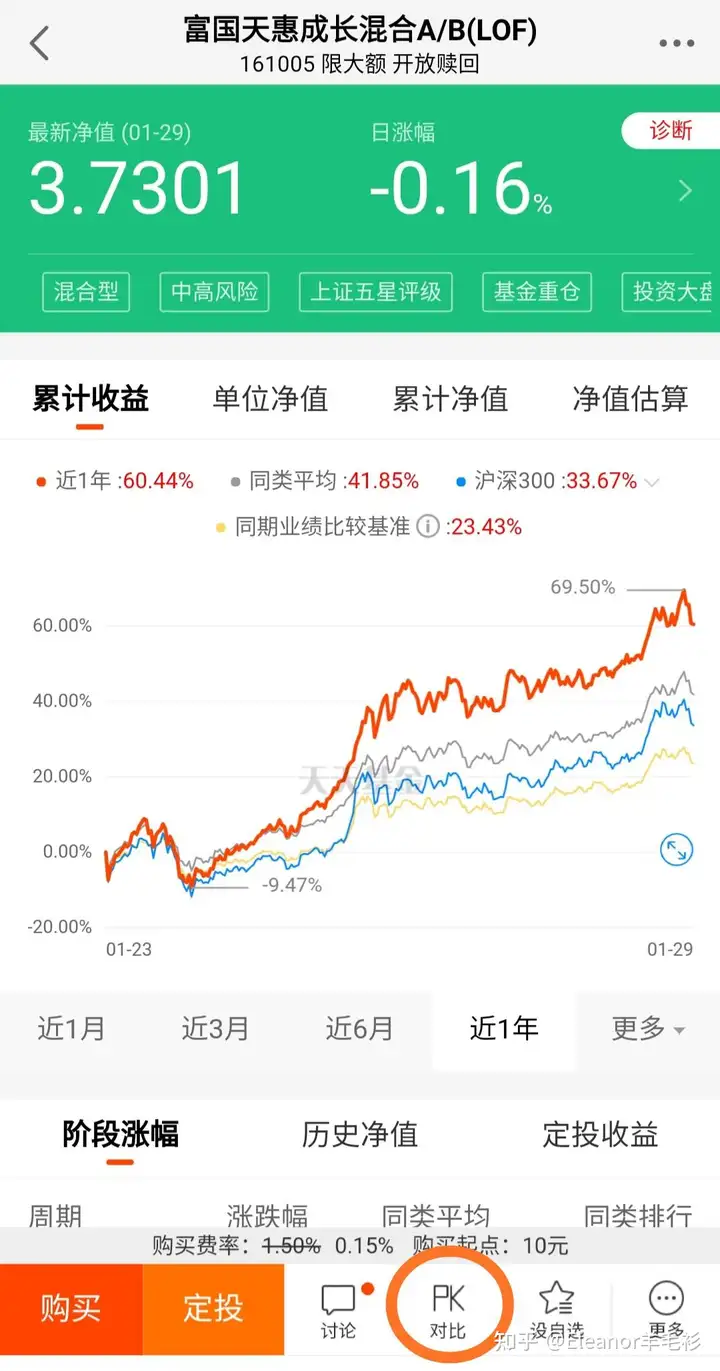Open the 更多 time range dropdown
The width and height of the screenshot is (720, 1371).
click(x=648, y=1028)
